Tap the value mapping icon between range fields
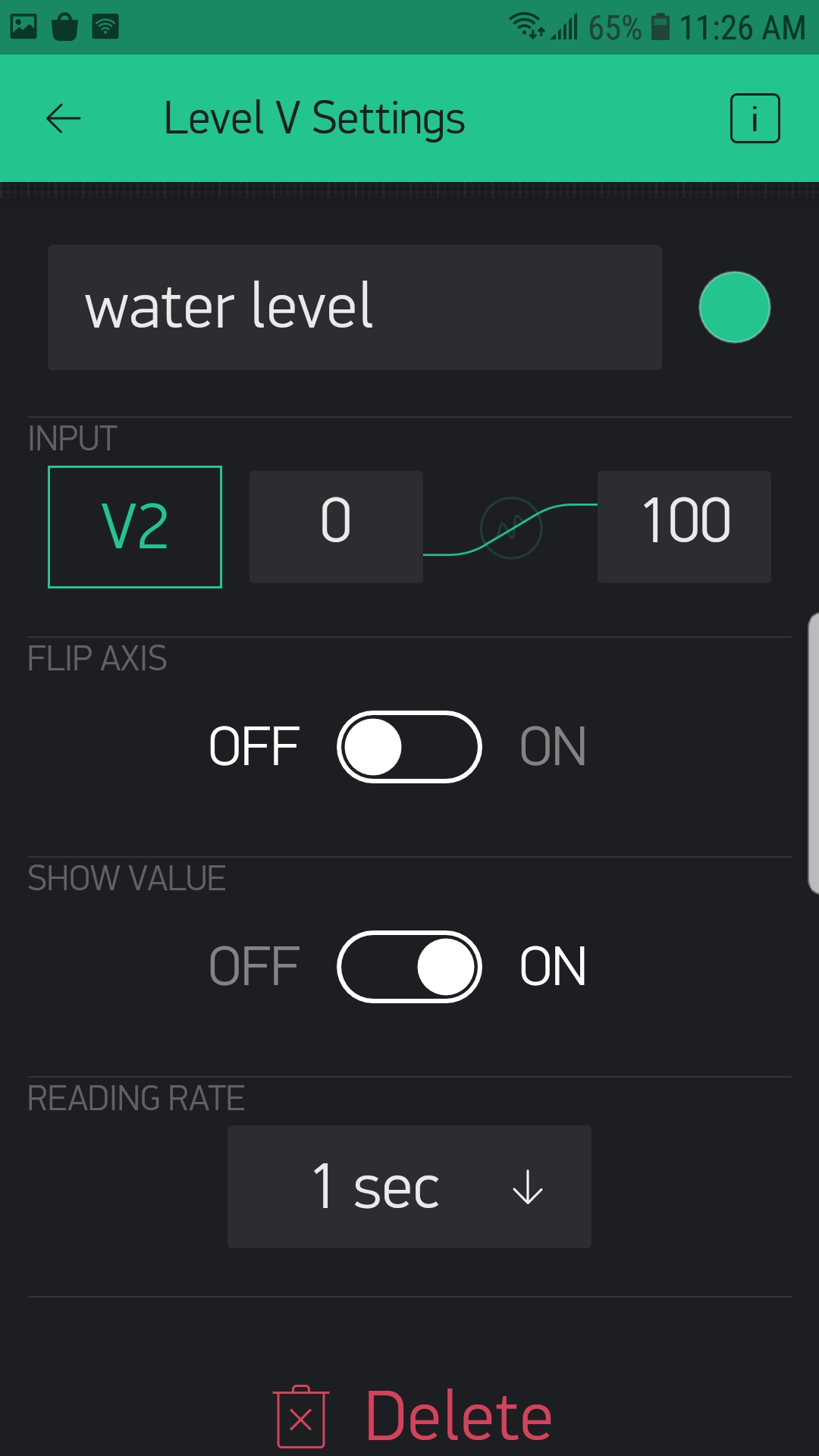 click(x=511, y=528)
